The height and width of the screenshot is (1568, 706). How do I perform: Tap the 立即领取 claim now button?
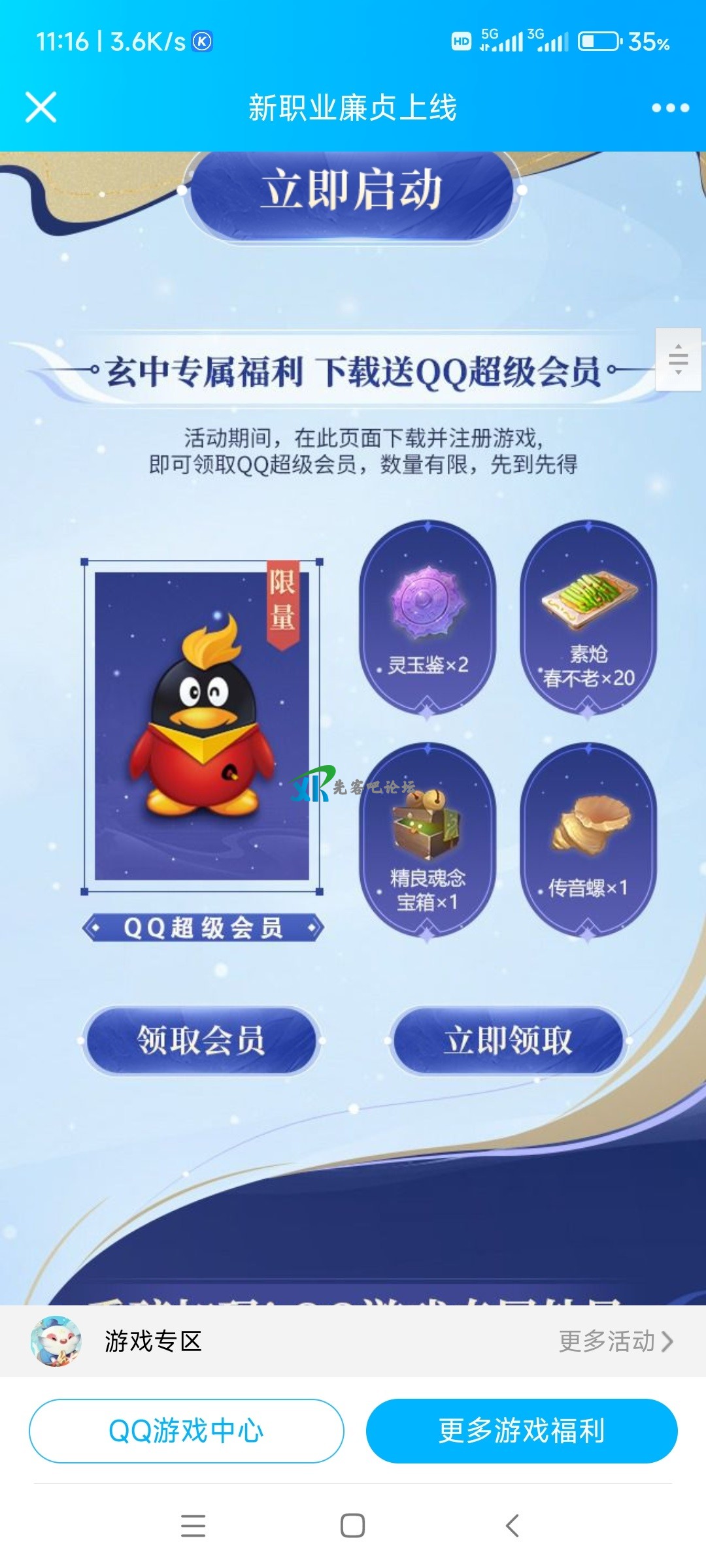click(508, 1040)
